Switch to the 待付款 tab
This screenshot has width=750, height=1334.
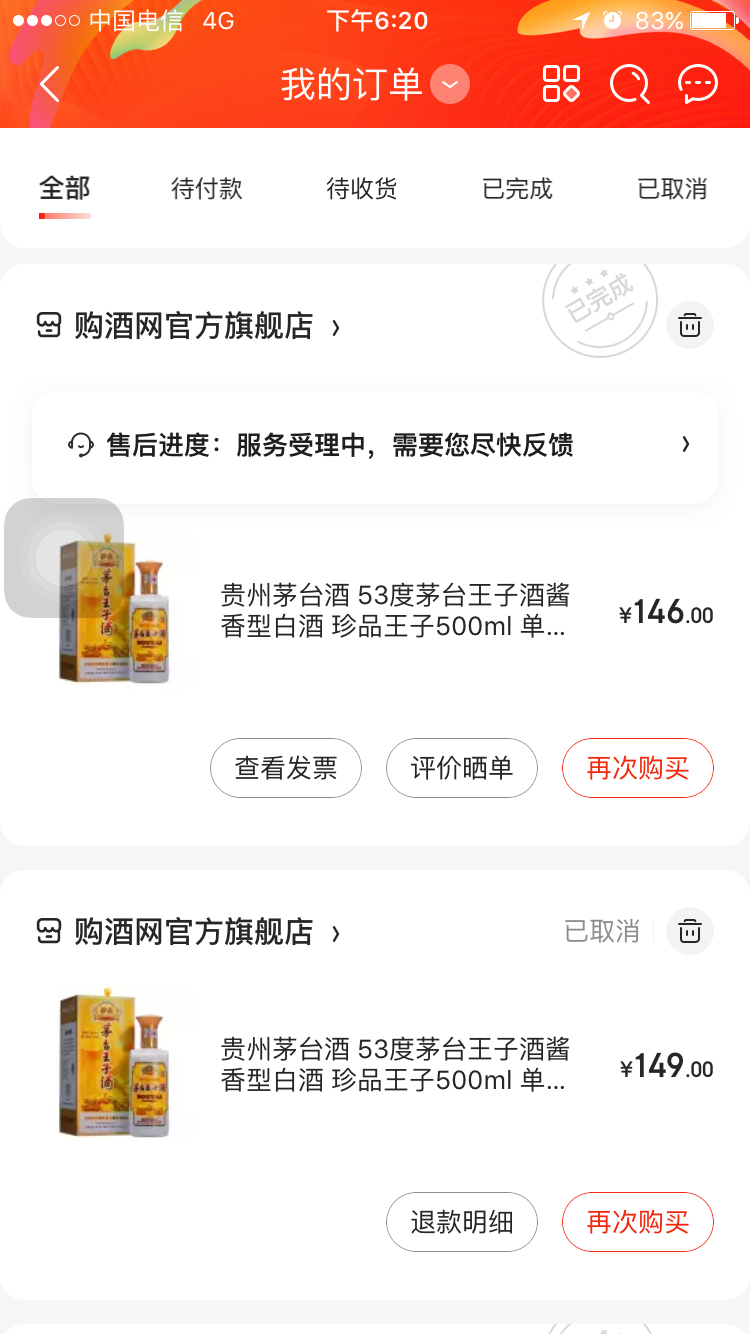click(x=207, y=189)
